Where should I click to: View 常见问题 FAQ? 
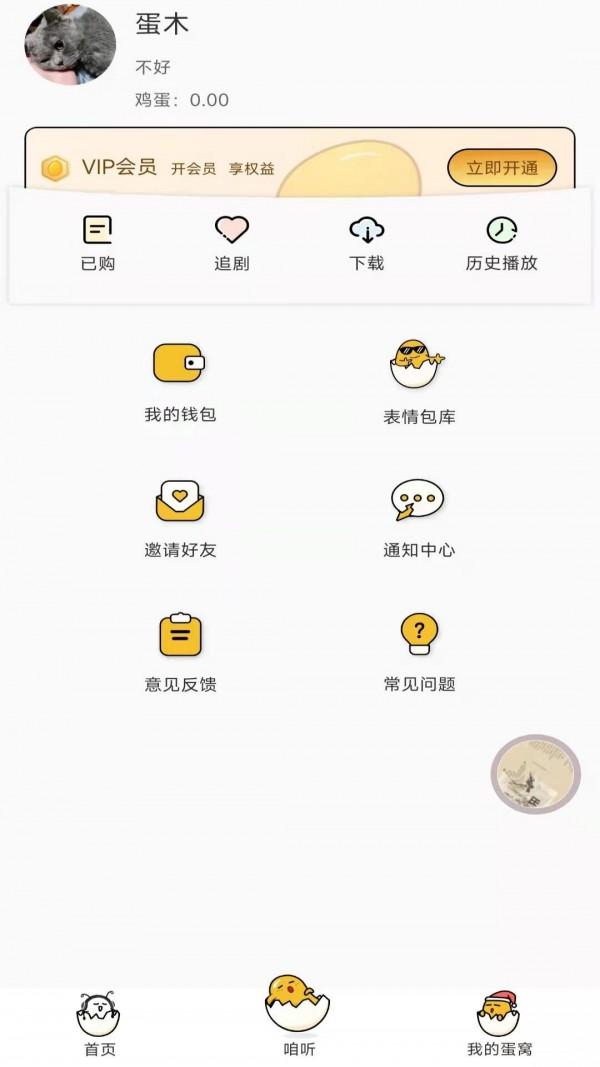click(x=419, y=652)
